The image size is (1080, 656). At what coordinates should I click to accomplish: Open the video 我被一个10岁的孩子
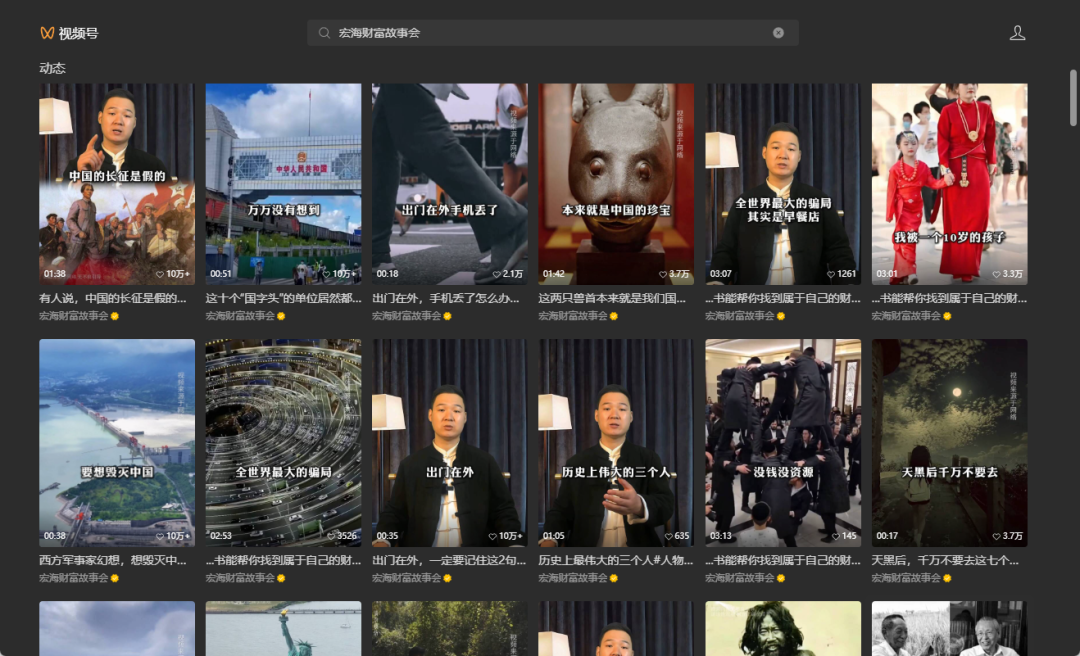pos(949,184)
